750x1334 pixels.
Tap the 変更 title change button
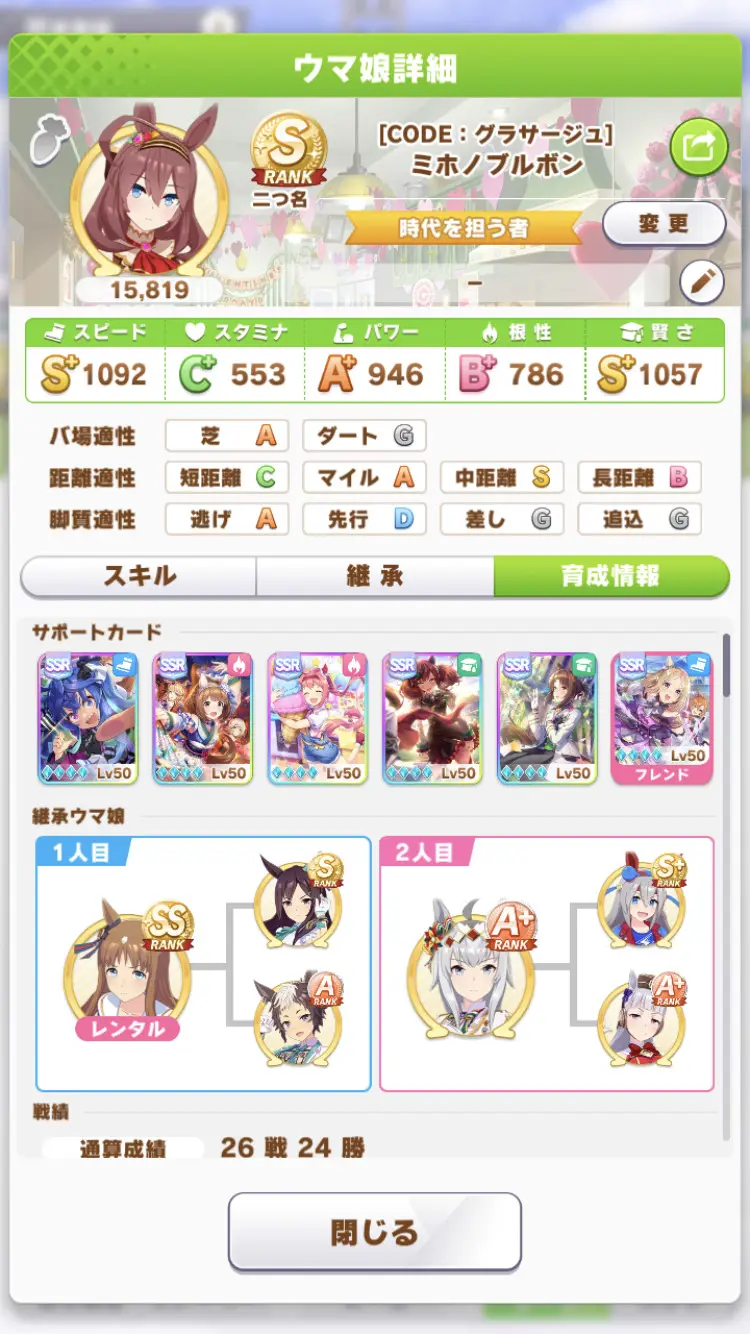point(664,224)
